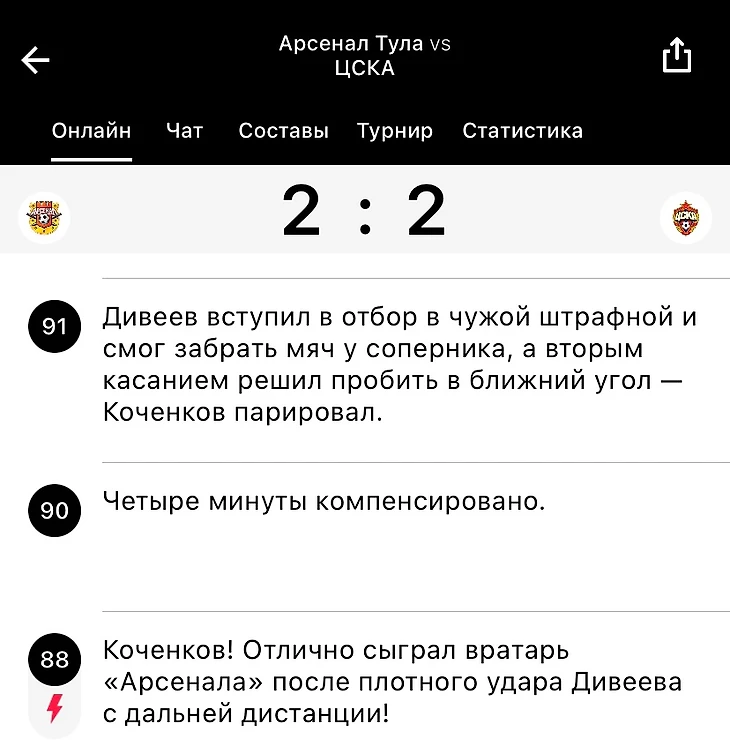Select the Онлайн tab
The height and width of the screenshot is (755, 730).
[91, 131]
